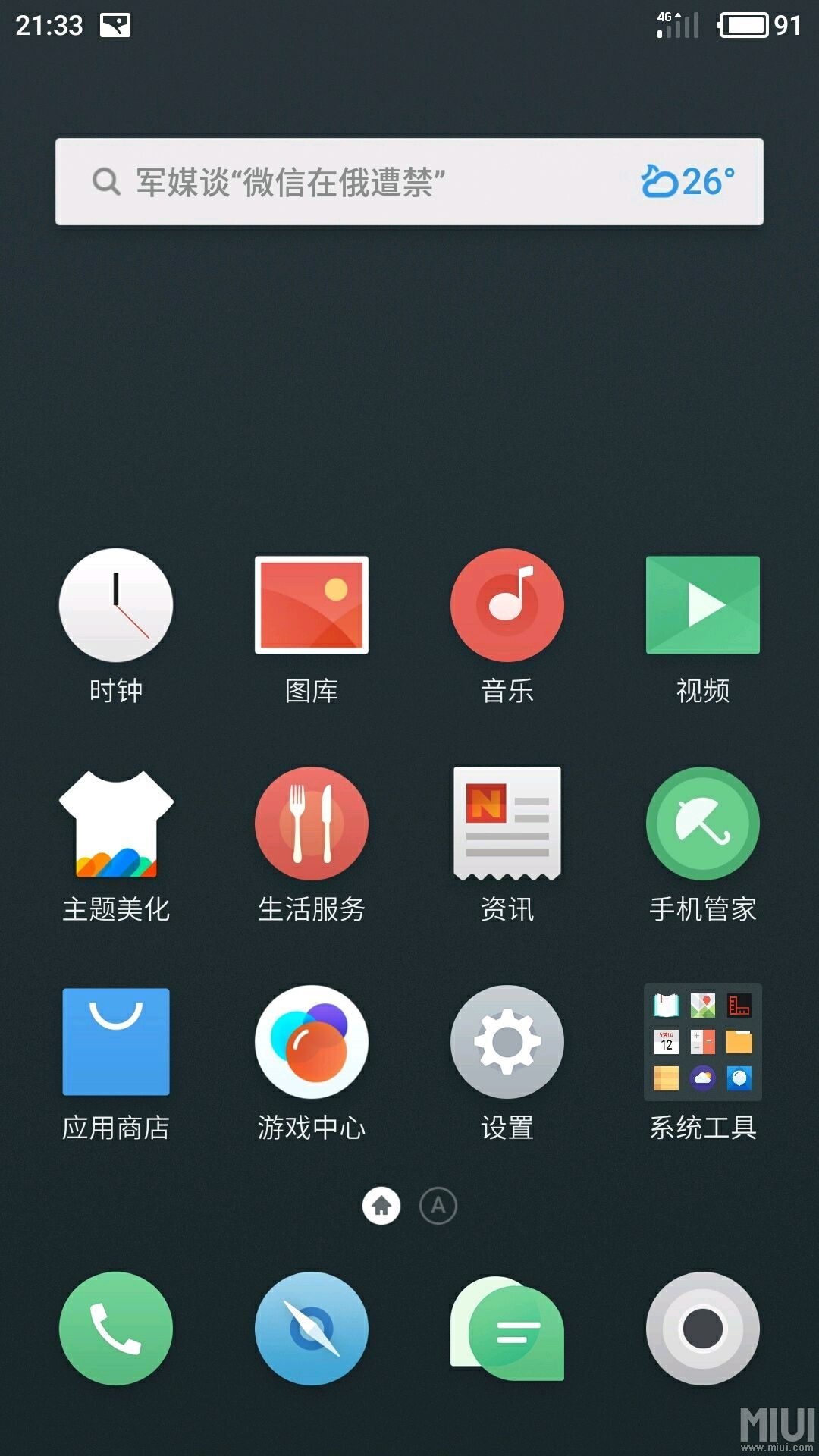Open the 26° weather widget

687,182
